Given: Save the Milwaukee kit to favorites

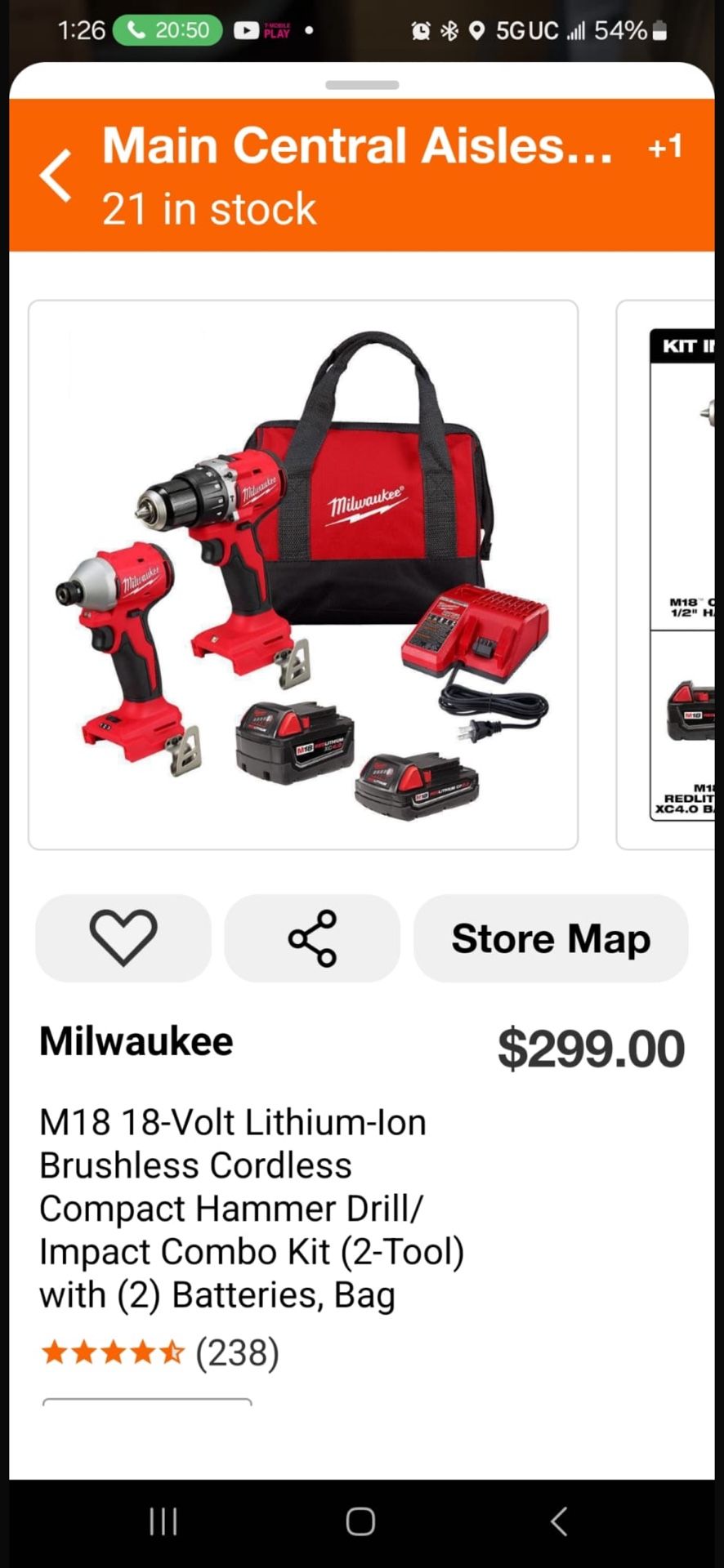Looking at the screenshot, I should (123, 938).
